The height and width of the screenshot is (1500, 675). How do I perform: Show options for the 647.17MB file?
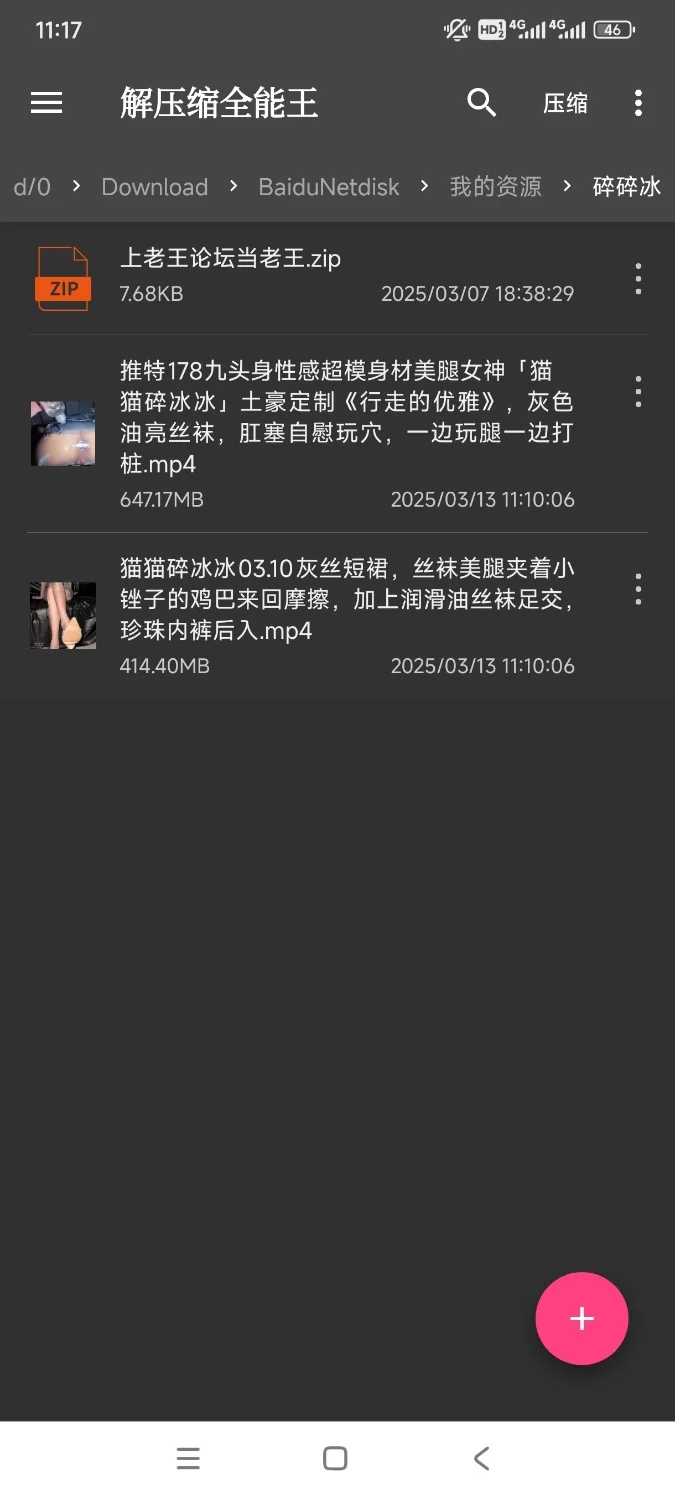pos(638,392)
